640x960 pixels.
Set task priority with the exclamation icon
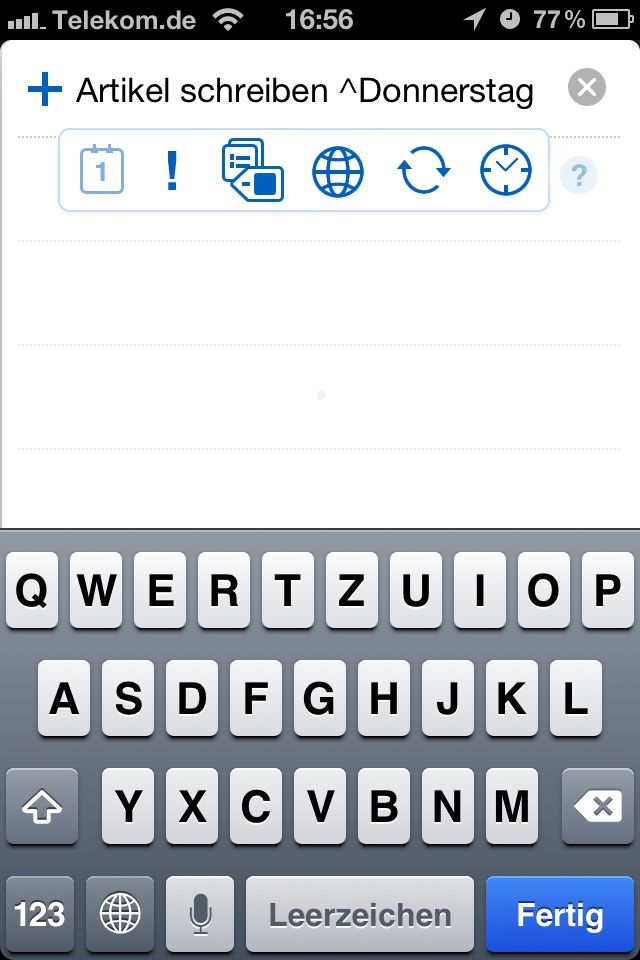[x=172, y=171]
